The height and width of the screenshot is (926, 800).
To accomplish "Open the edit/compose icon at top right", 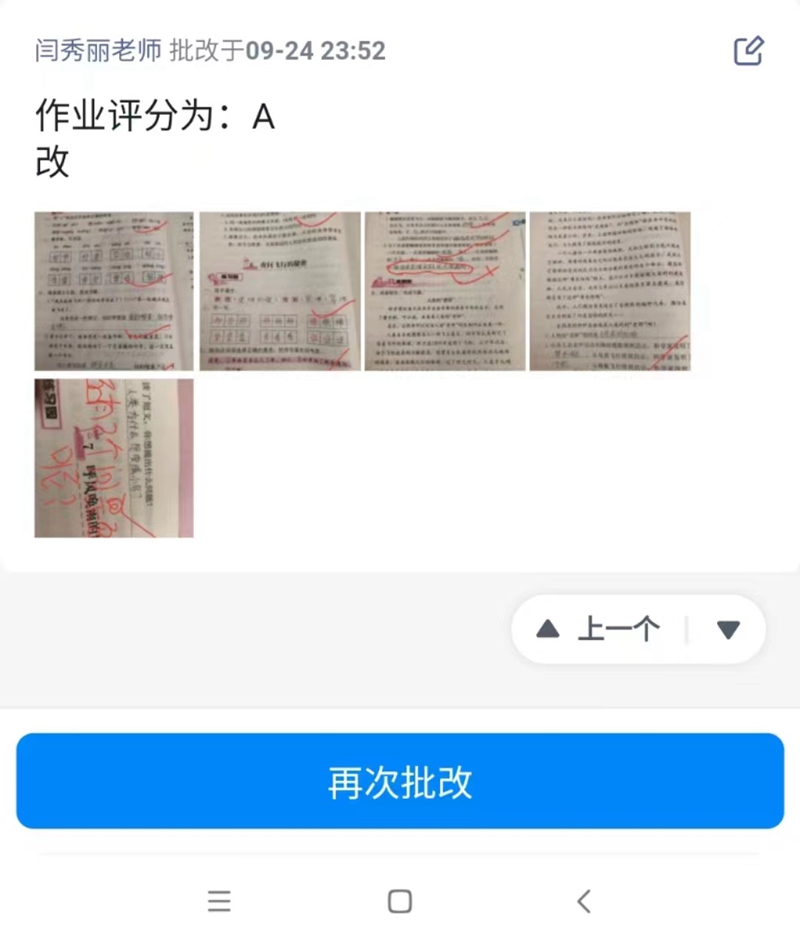I will point(749,51).
